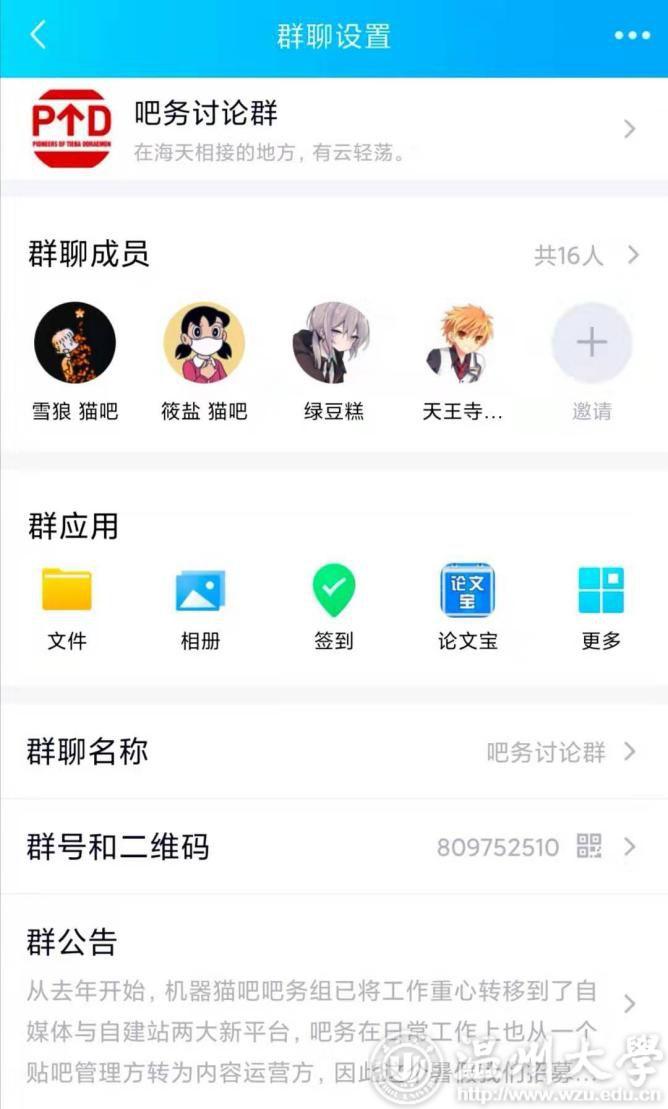The width and height of the screenshot is (668, 1109).
Task: Launch the 论文宝 group app
Action: (x=467, y=591)
